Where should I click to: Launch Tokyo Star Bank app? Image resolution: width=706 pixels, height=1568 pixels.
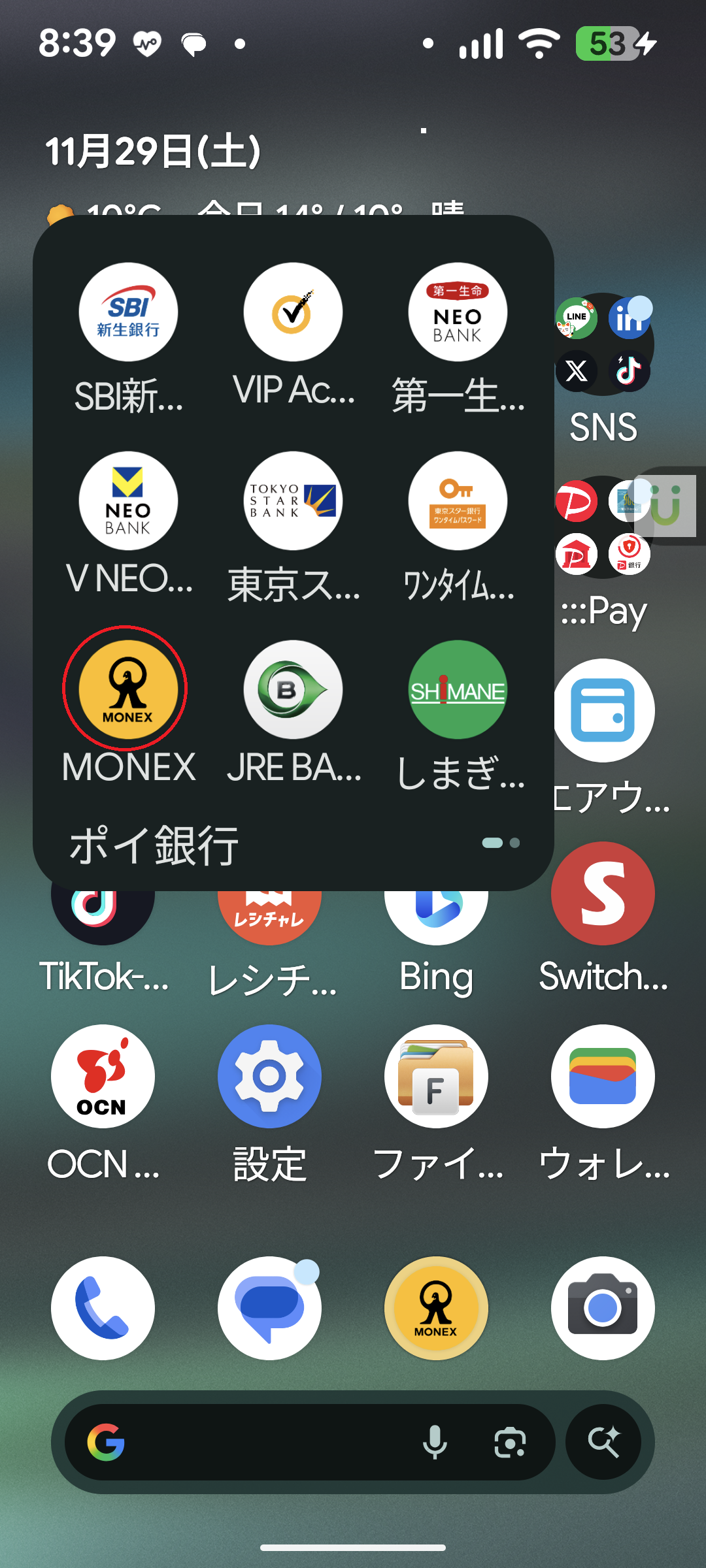[293, 501]
